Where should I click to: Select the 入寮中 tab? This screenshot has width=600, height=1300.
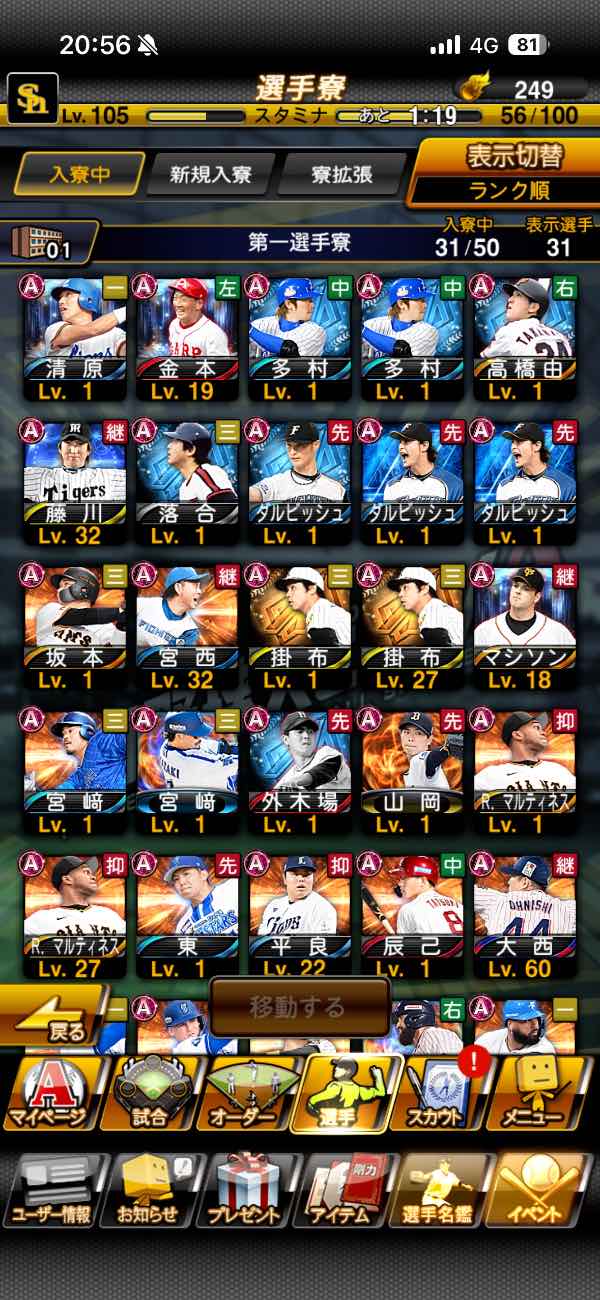pos(77,174)
